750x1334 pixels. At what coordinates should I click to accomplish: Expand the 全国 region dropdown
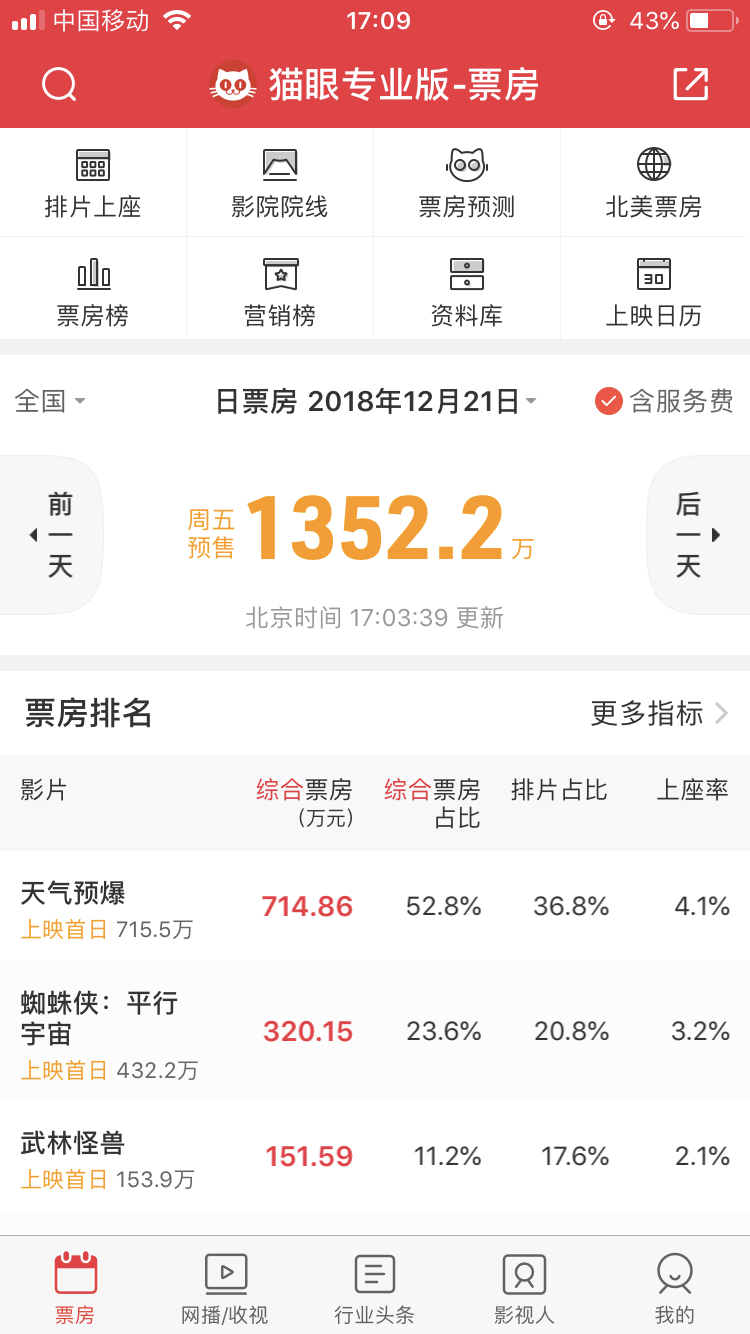(x=50, y=401)
